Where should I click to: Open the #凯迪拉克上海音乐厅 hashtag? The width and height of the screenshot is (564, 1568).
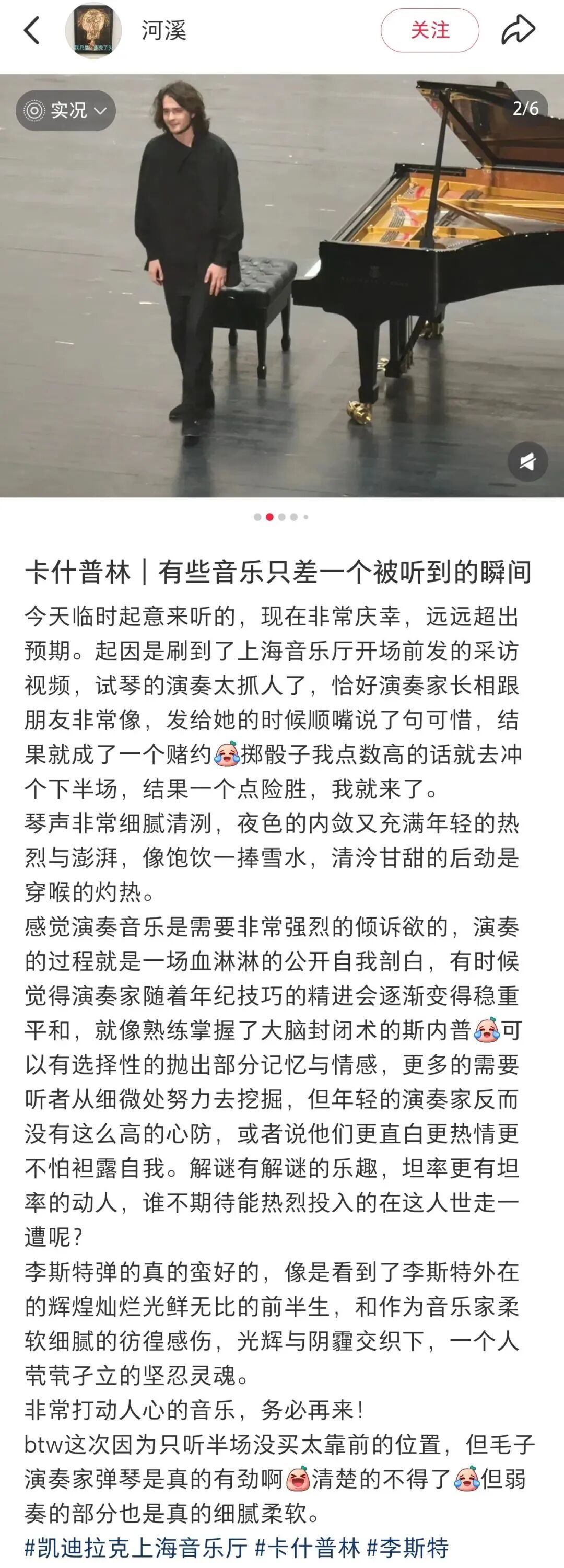[x=136, y=1547]
